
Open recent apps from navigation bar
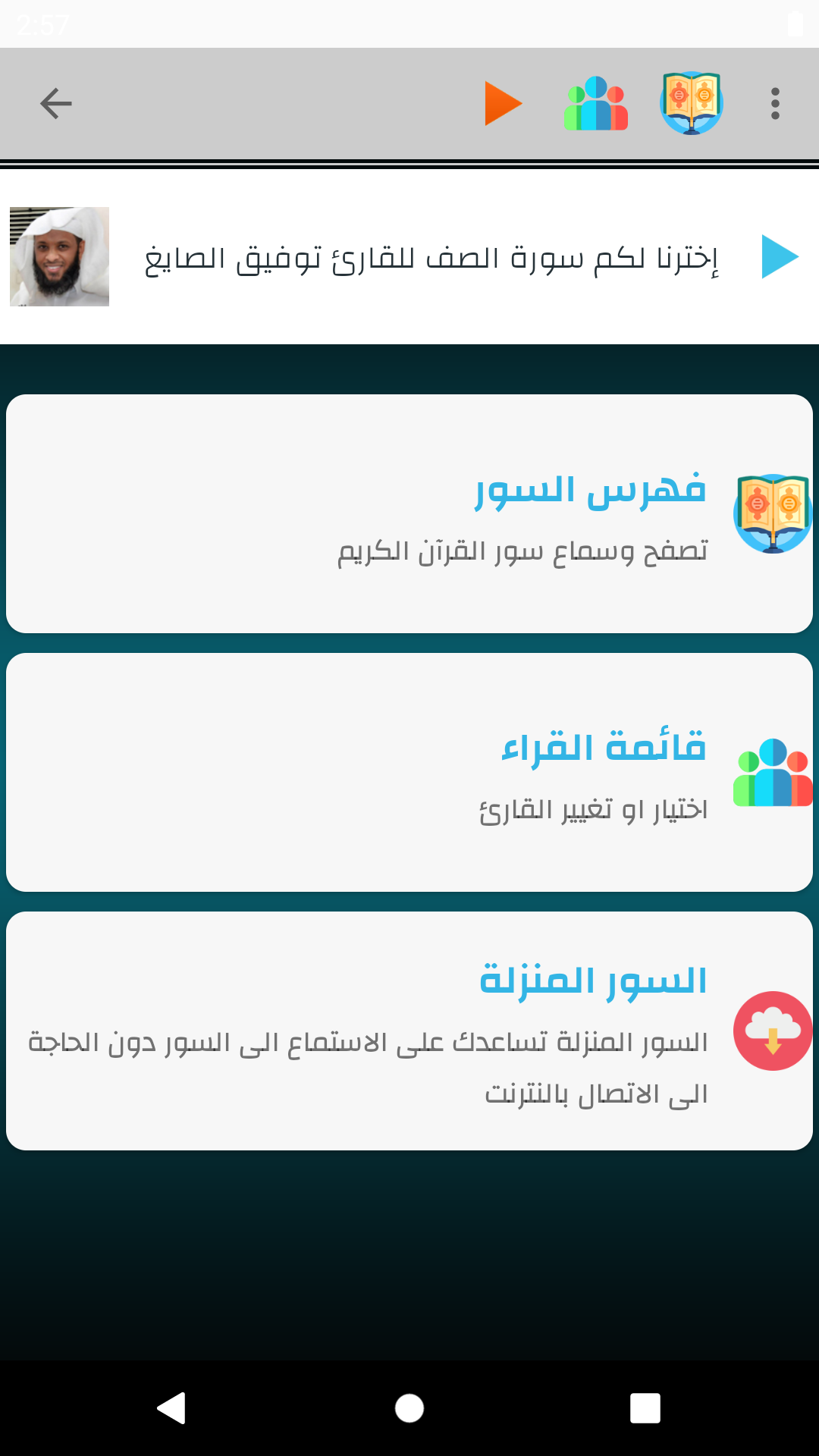click(x=645, y=1408)
